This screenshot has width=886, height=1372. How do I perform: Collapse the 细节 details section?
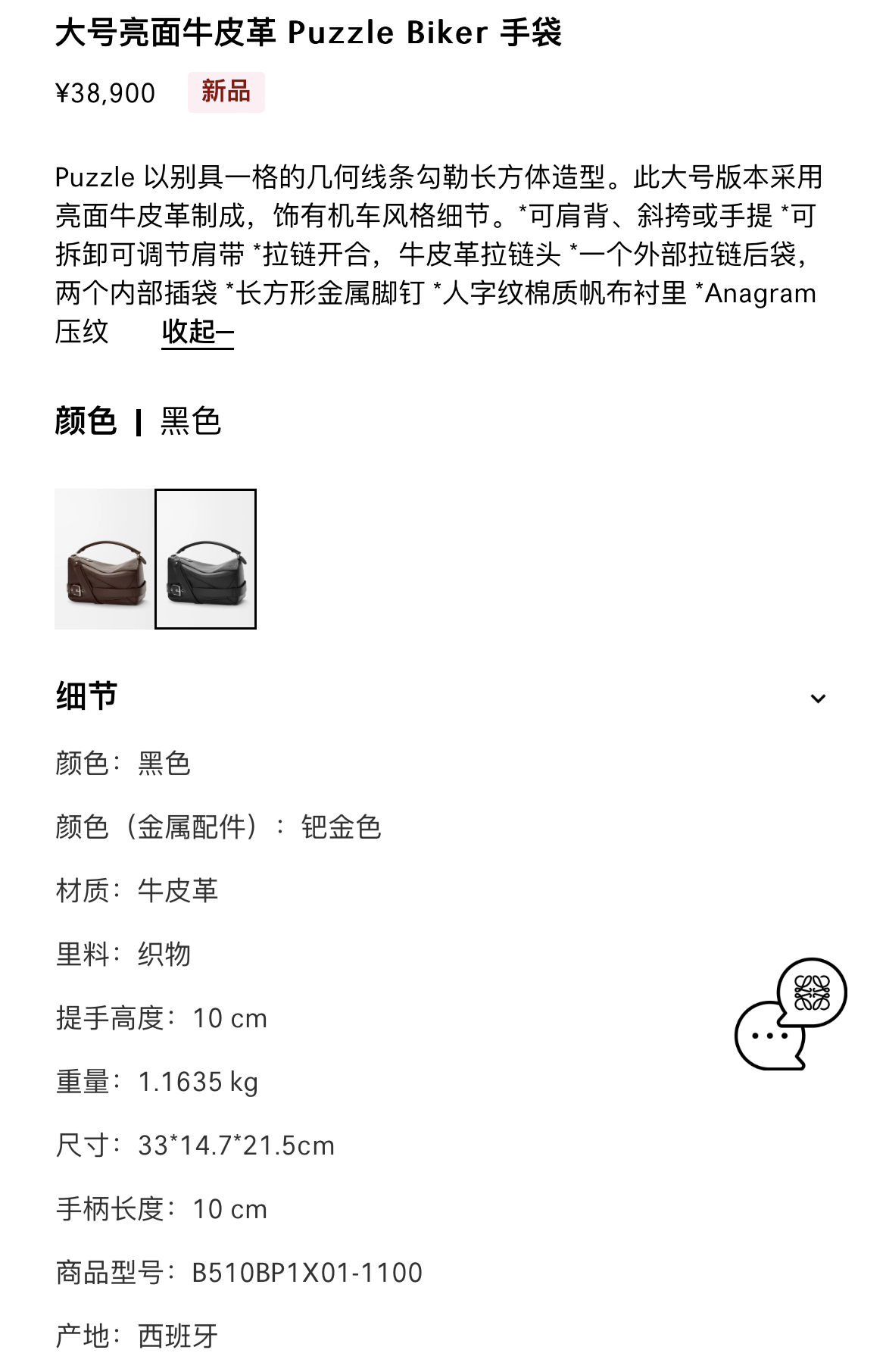pyautogui.click(x=818, y=699)
